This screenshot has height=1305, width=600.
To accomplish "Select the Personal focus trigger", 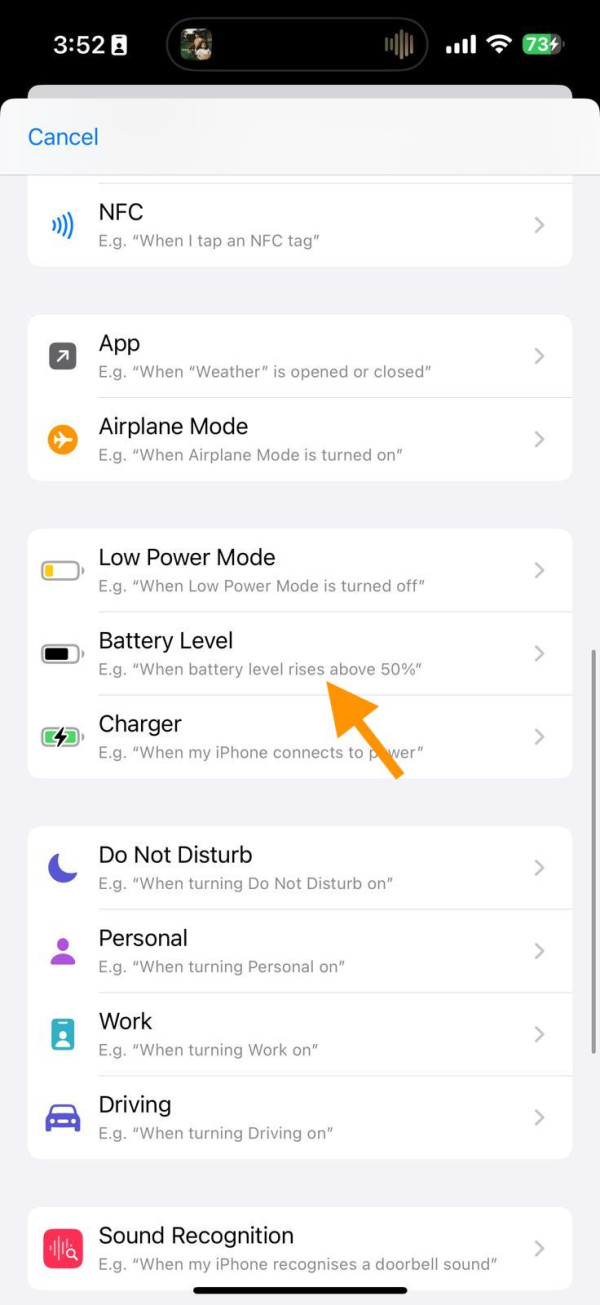I will click(x=300, y=951).
